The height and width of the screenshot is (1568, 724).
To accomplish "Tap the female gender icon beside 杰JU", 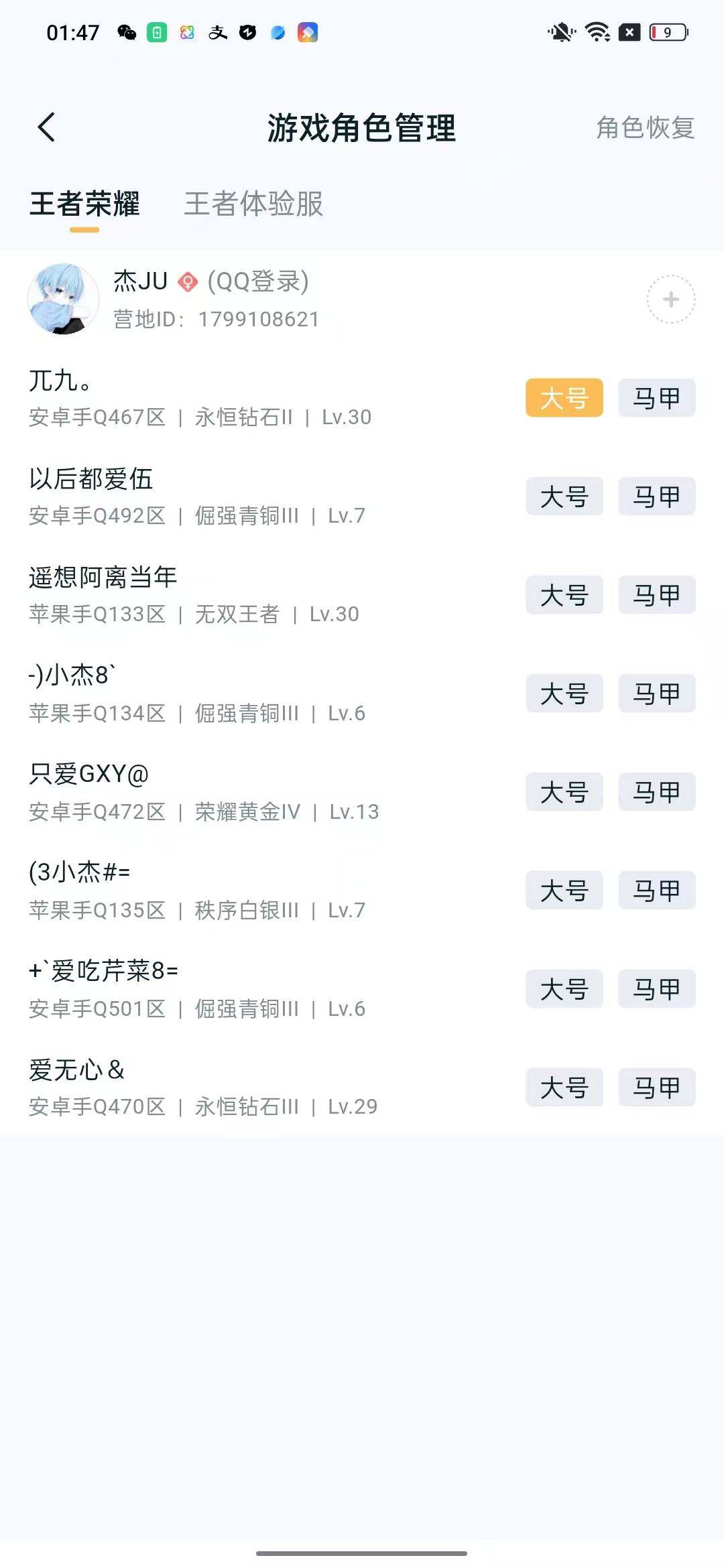I will tap(188, 281).
